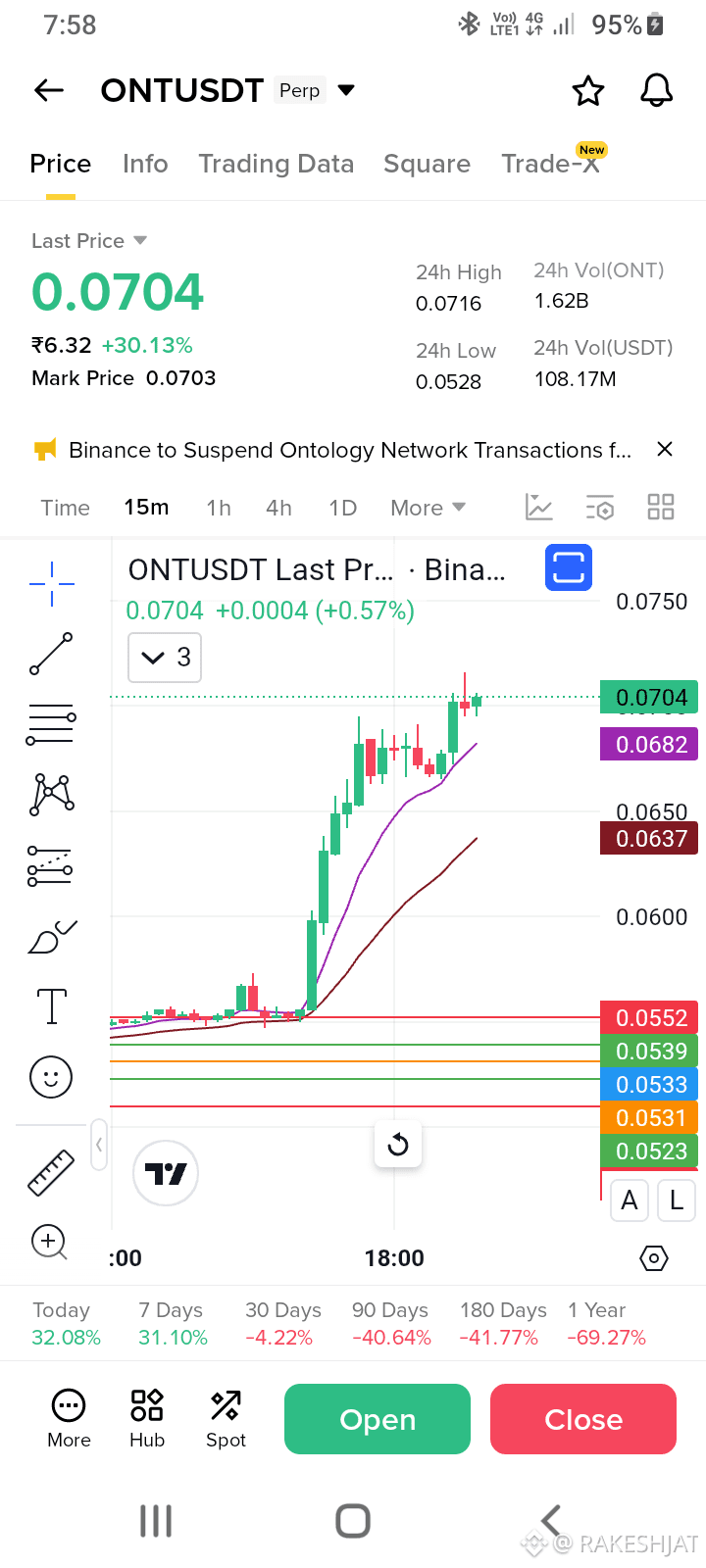This screenshot has height=1568, width=706.
Task: Expand the chart to fullscreen
Action: [x=569, y=567]
